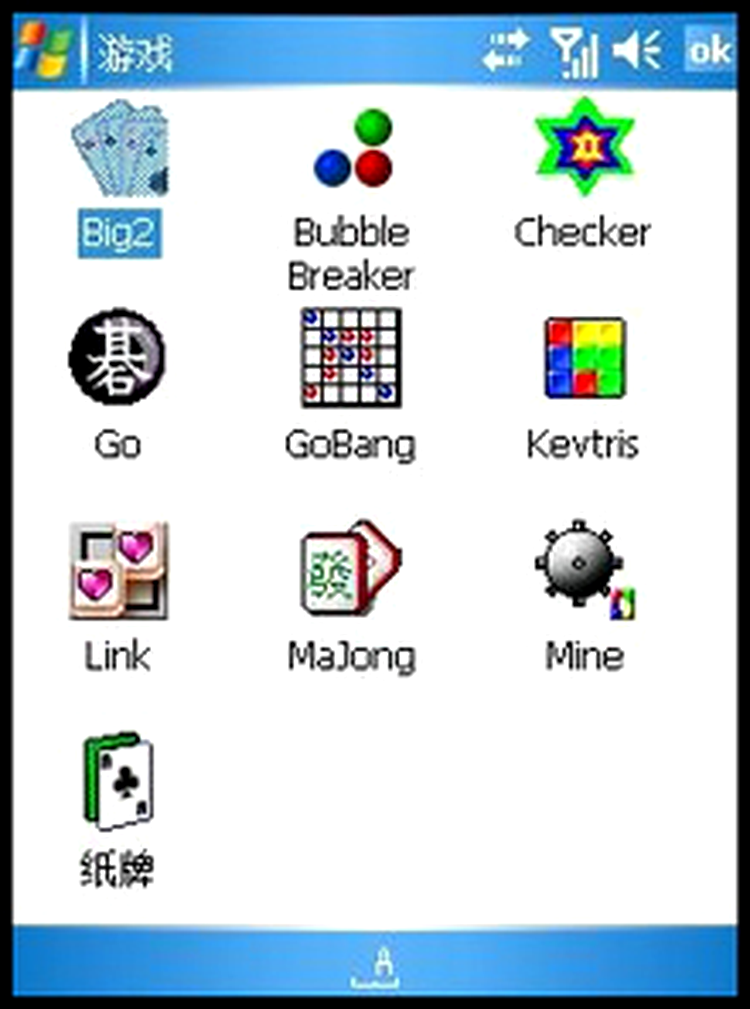Screen dimensions: 750x1009
Task: Open GoBang
Action: [351, 358]
